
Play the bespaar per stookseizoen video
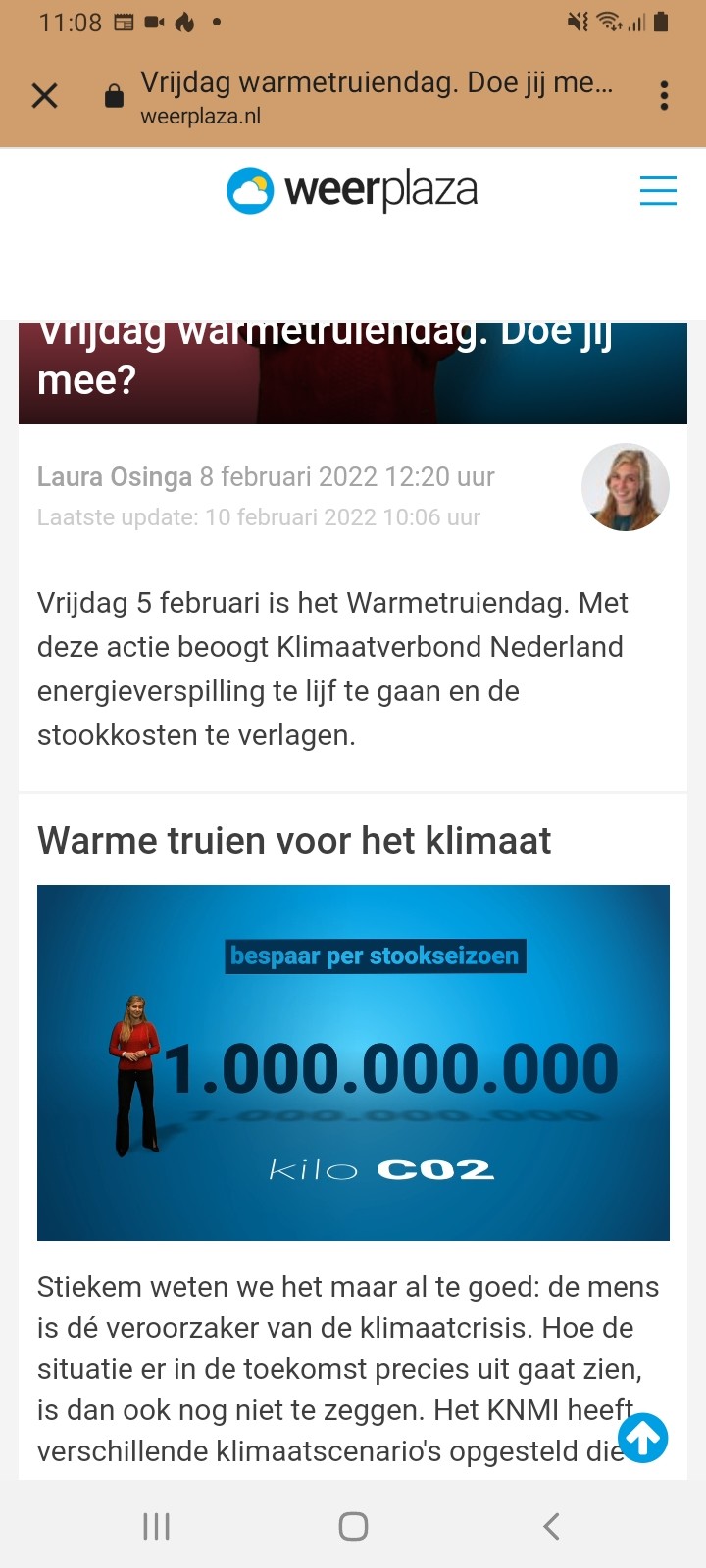pyautogui.click(x=353, y=1062)
